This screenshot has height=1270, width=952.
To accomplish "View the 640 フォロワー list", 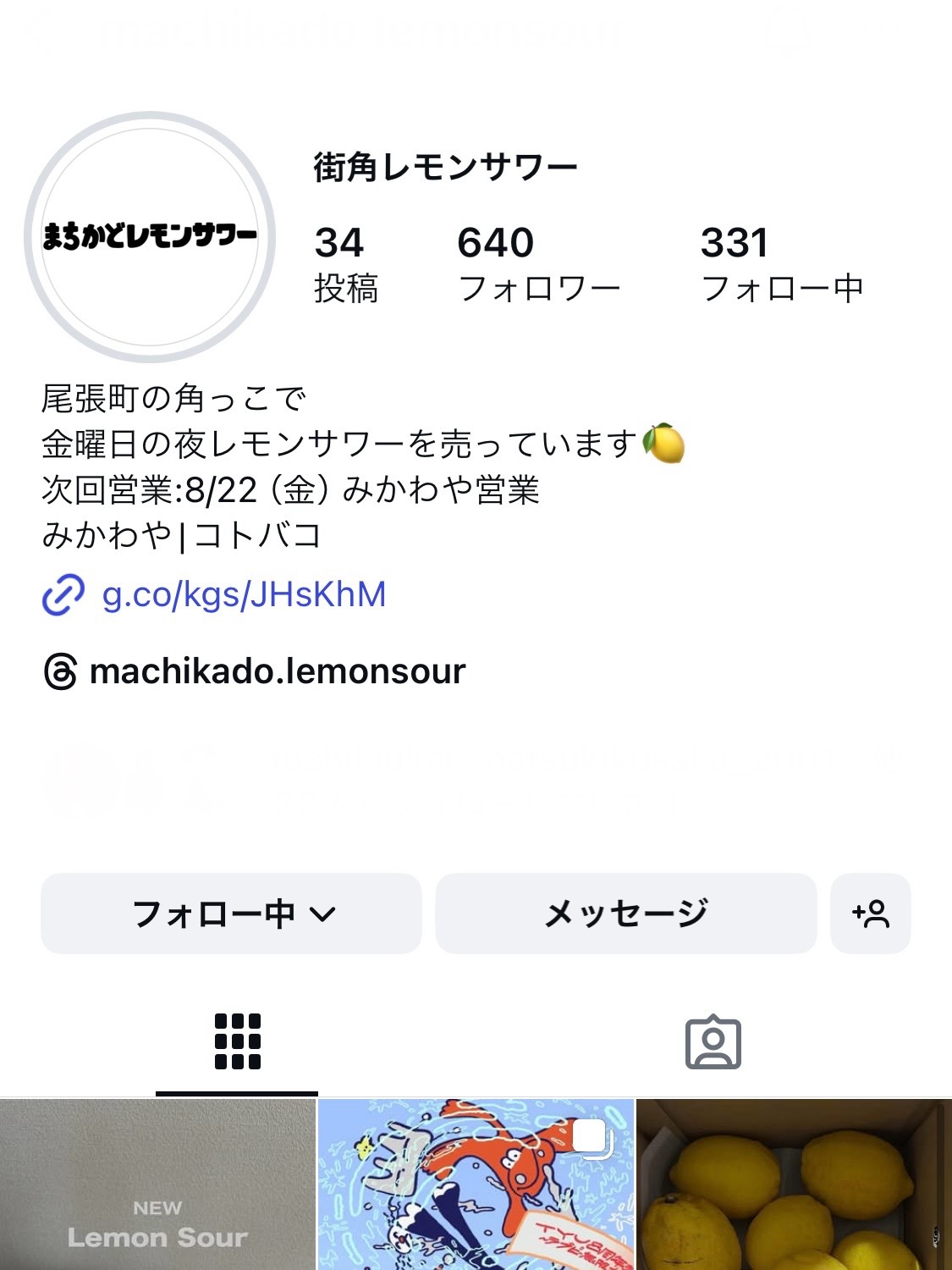I will tap(538, 263).
